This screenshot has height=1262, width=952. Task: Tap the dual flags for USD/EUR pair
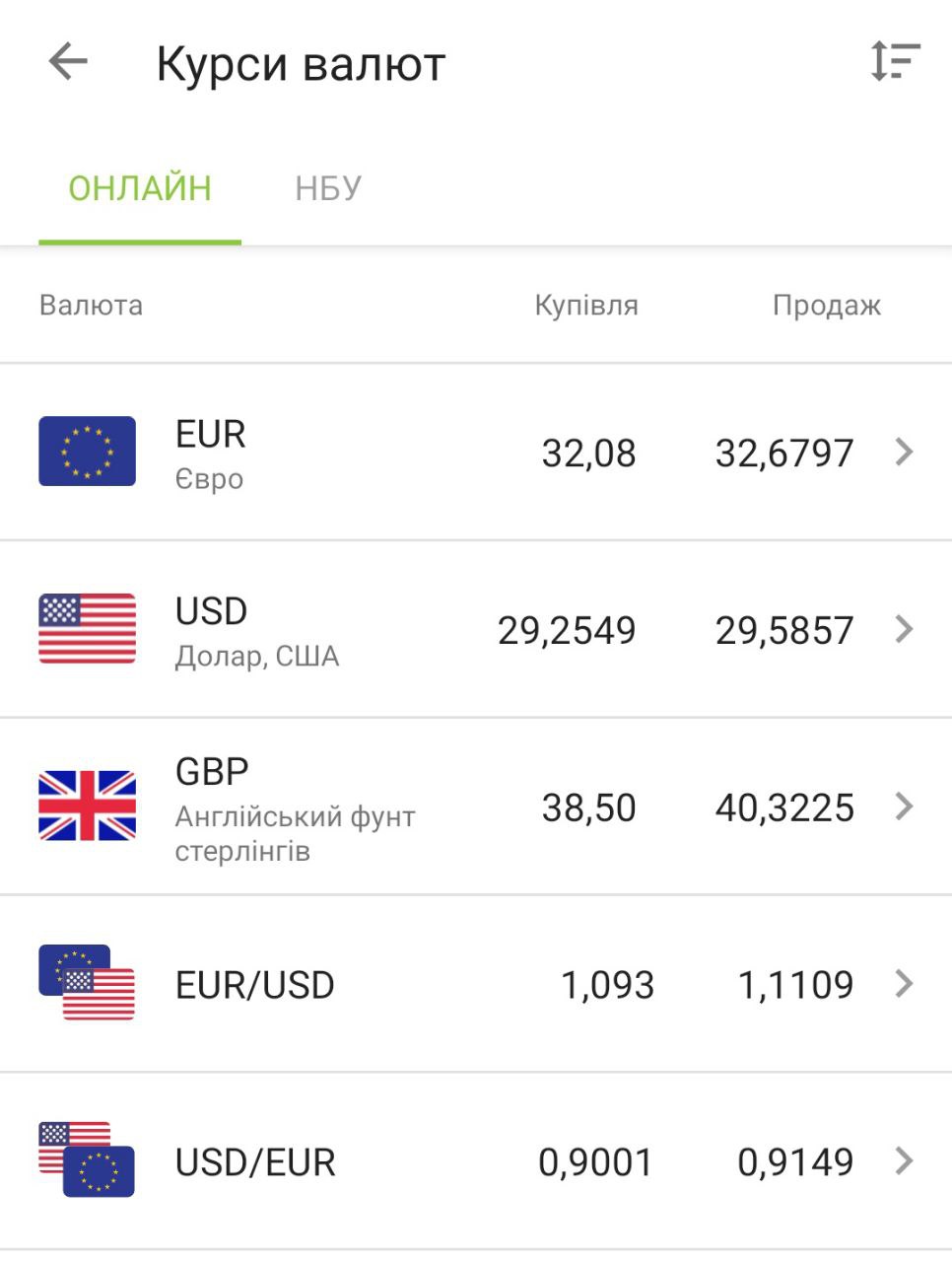[x=87, y=1161]
